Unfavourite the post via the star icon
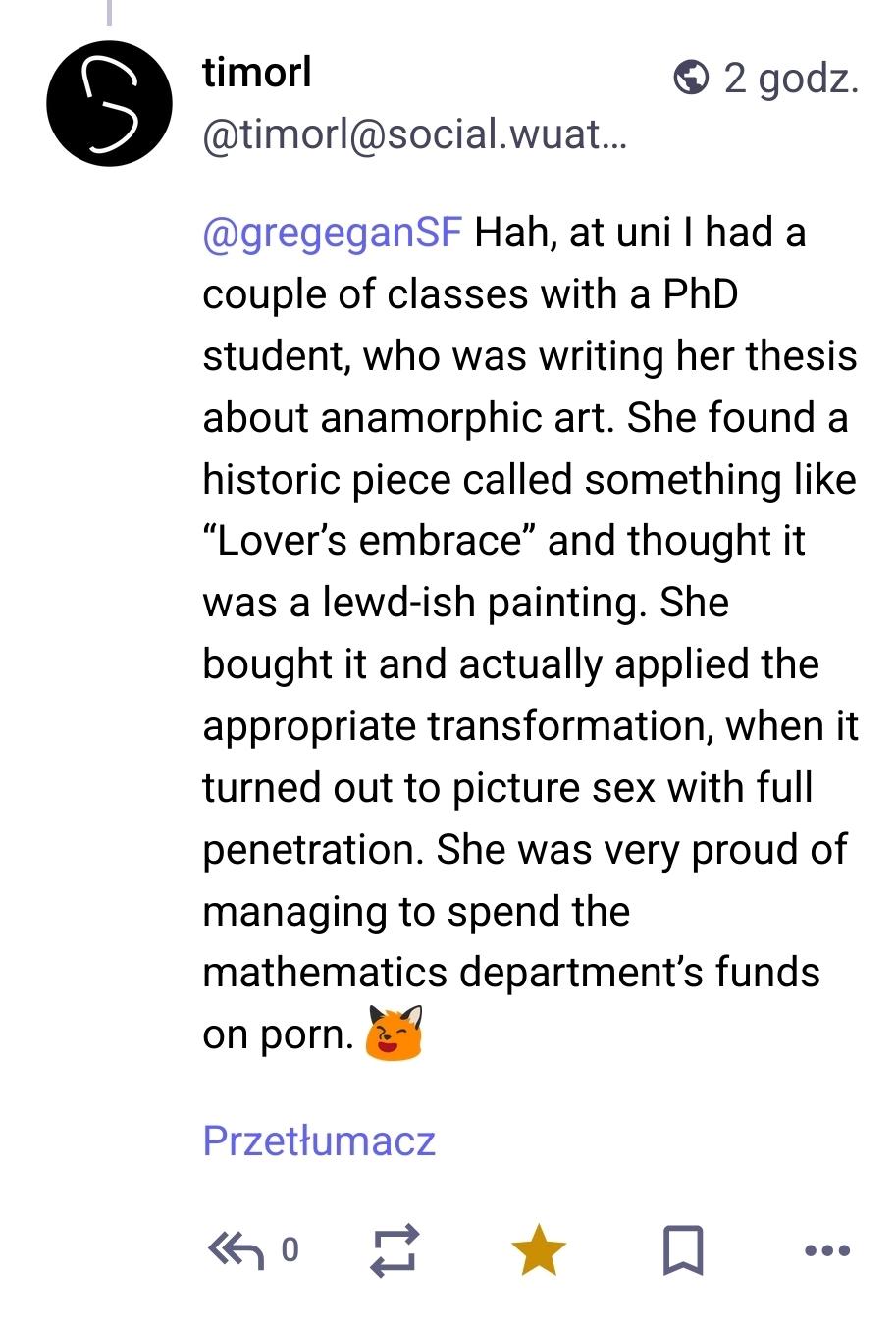The width and height of the screenshot is (896, 1326). (x=539, y=1250)
